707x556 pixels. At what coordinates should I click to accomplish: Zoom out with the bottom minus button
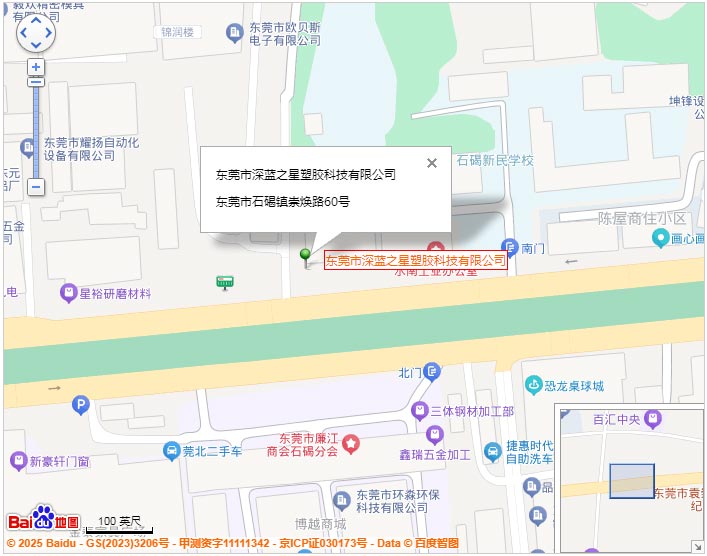point(36,186)
